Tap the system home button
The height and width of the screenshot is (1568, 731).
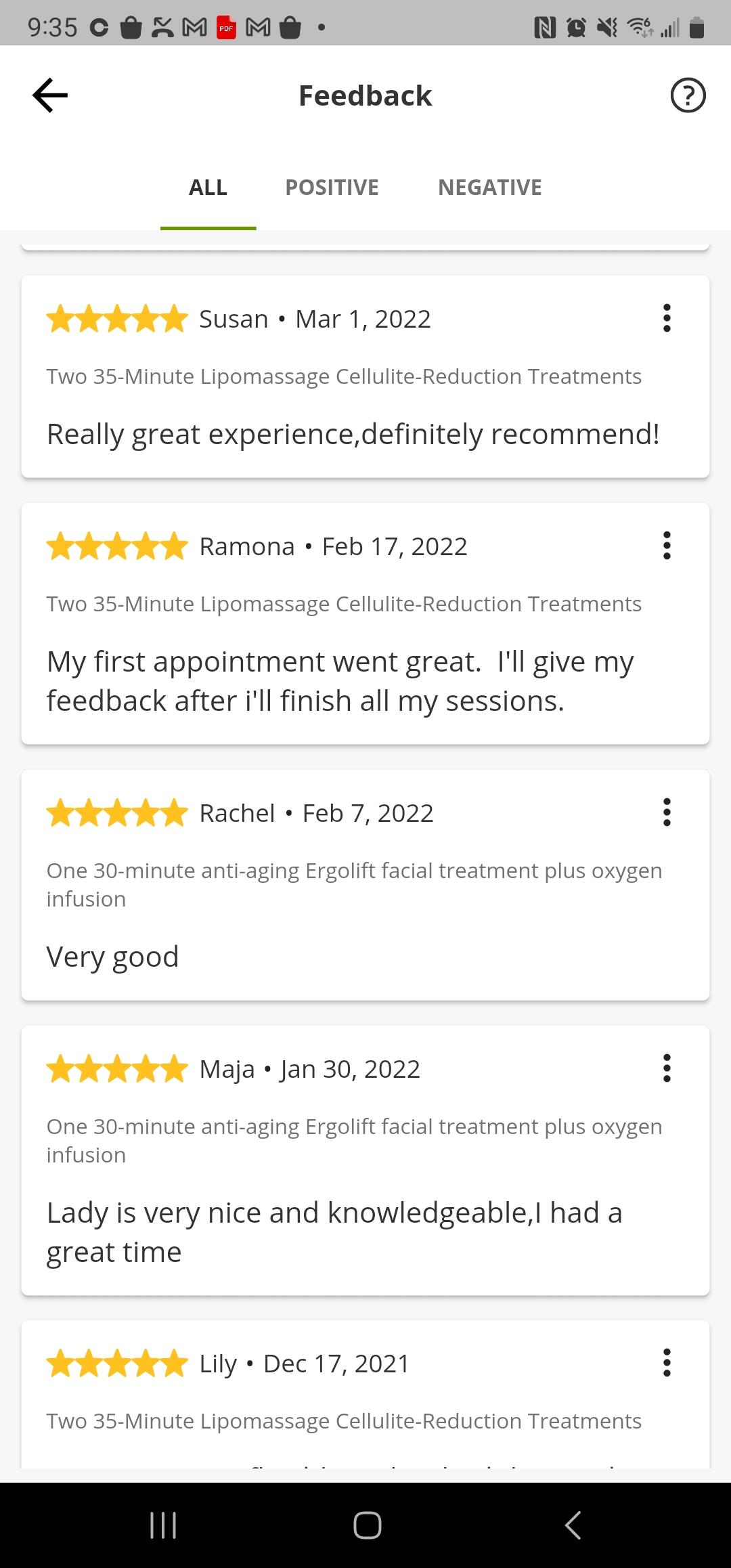(367, 1525)
